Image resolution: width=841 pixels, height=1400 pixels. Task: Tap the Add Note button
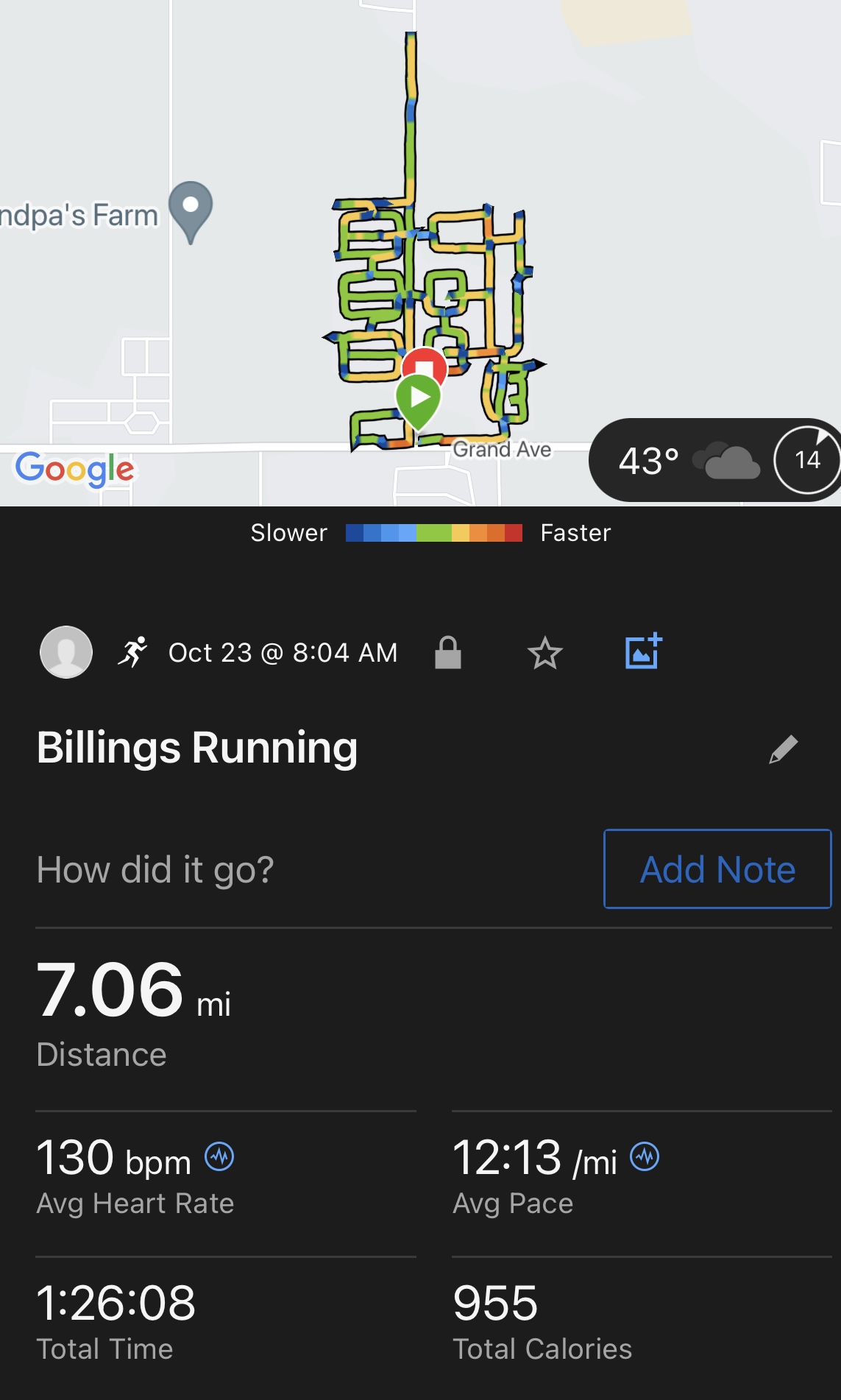click(x=717, y=869)
